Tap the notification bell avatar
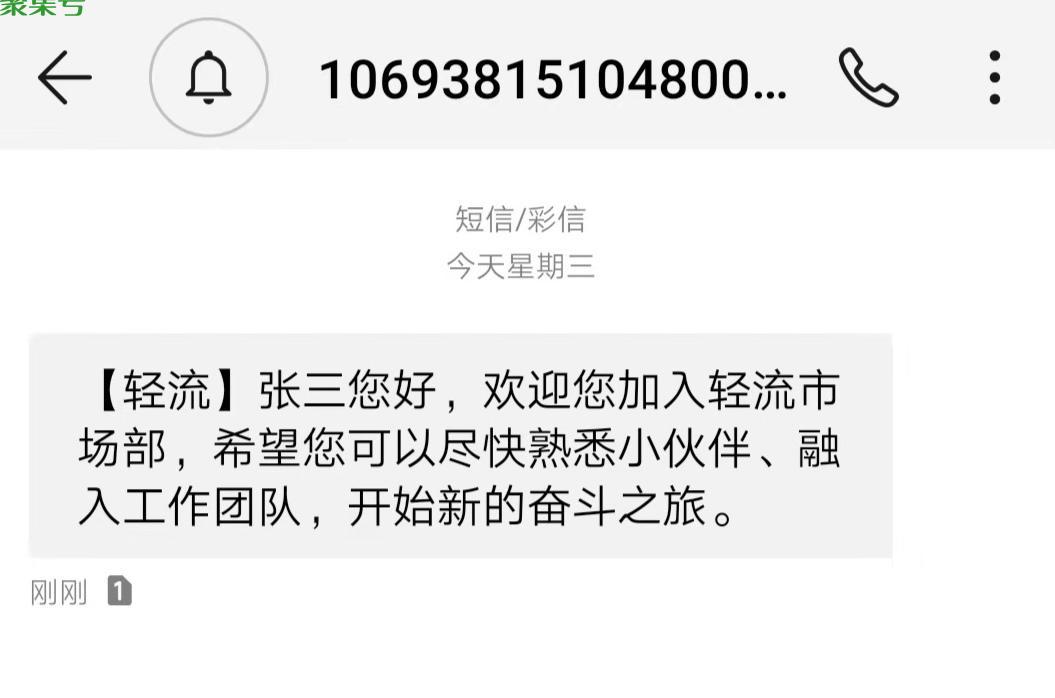The height and width of the screenshot is (698, 1055). [x=208, y=78]
